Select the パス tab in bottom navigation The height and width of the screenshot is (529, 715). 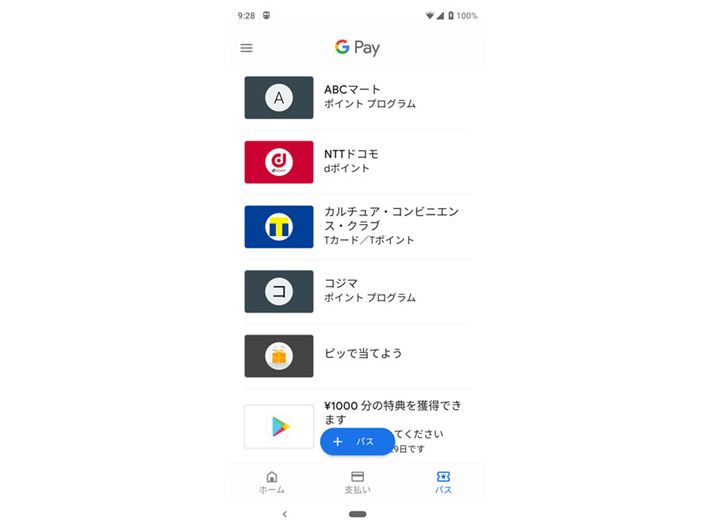pyautogui.click(x=443, y=482)
